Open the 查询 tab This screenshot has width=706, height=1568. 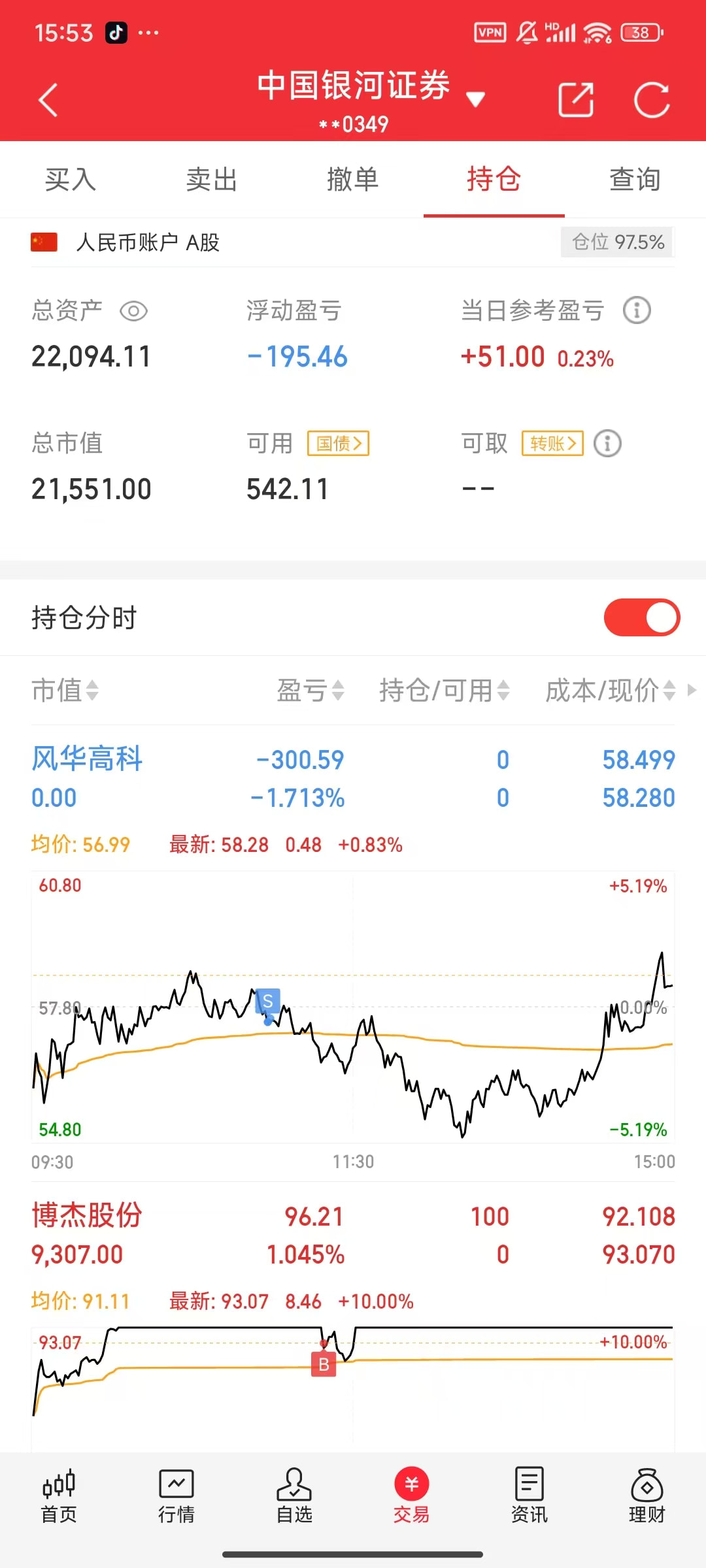tap(635, 180)
